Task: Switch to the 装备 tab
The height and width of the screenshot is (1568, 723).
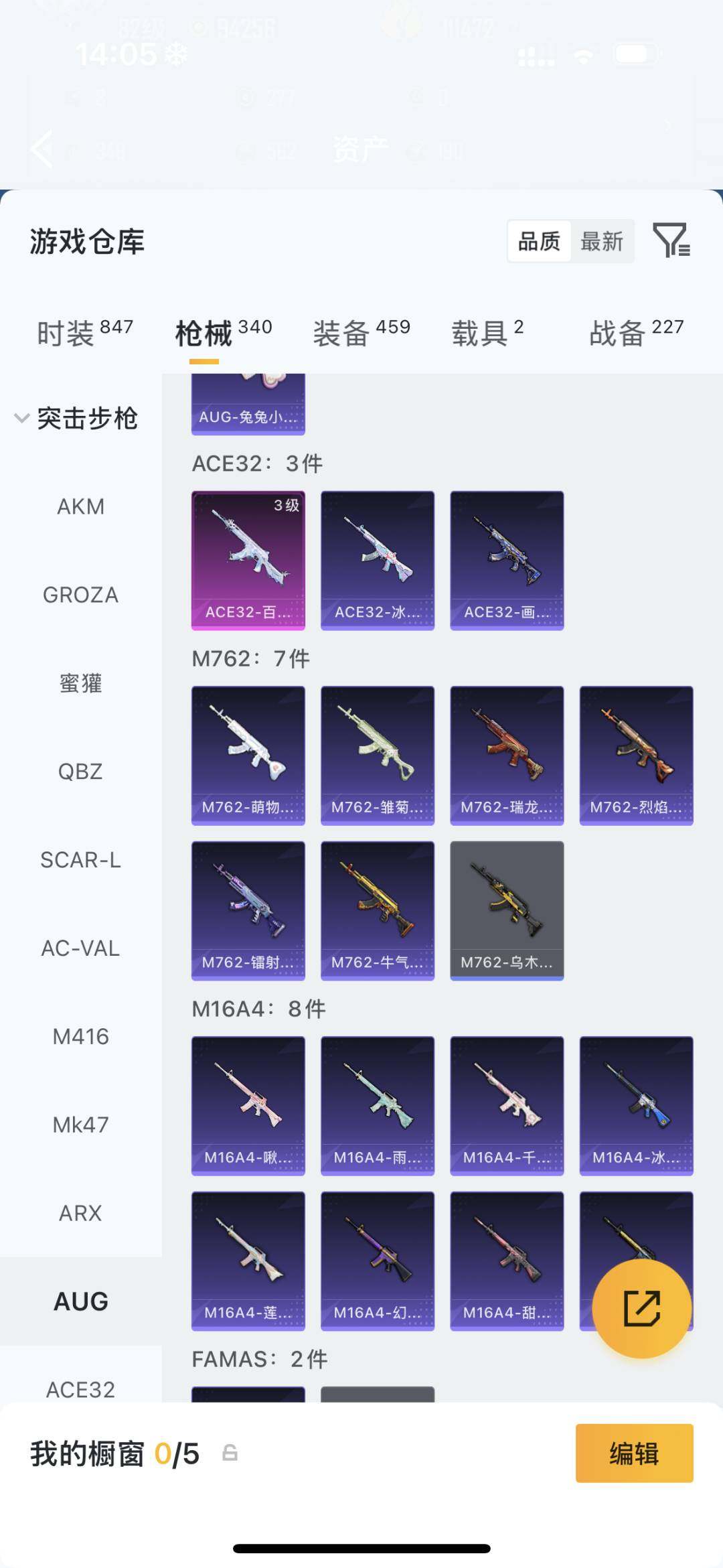Action: pyautogui.click(x=361, y=333)
